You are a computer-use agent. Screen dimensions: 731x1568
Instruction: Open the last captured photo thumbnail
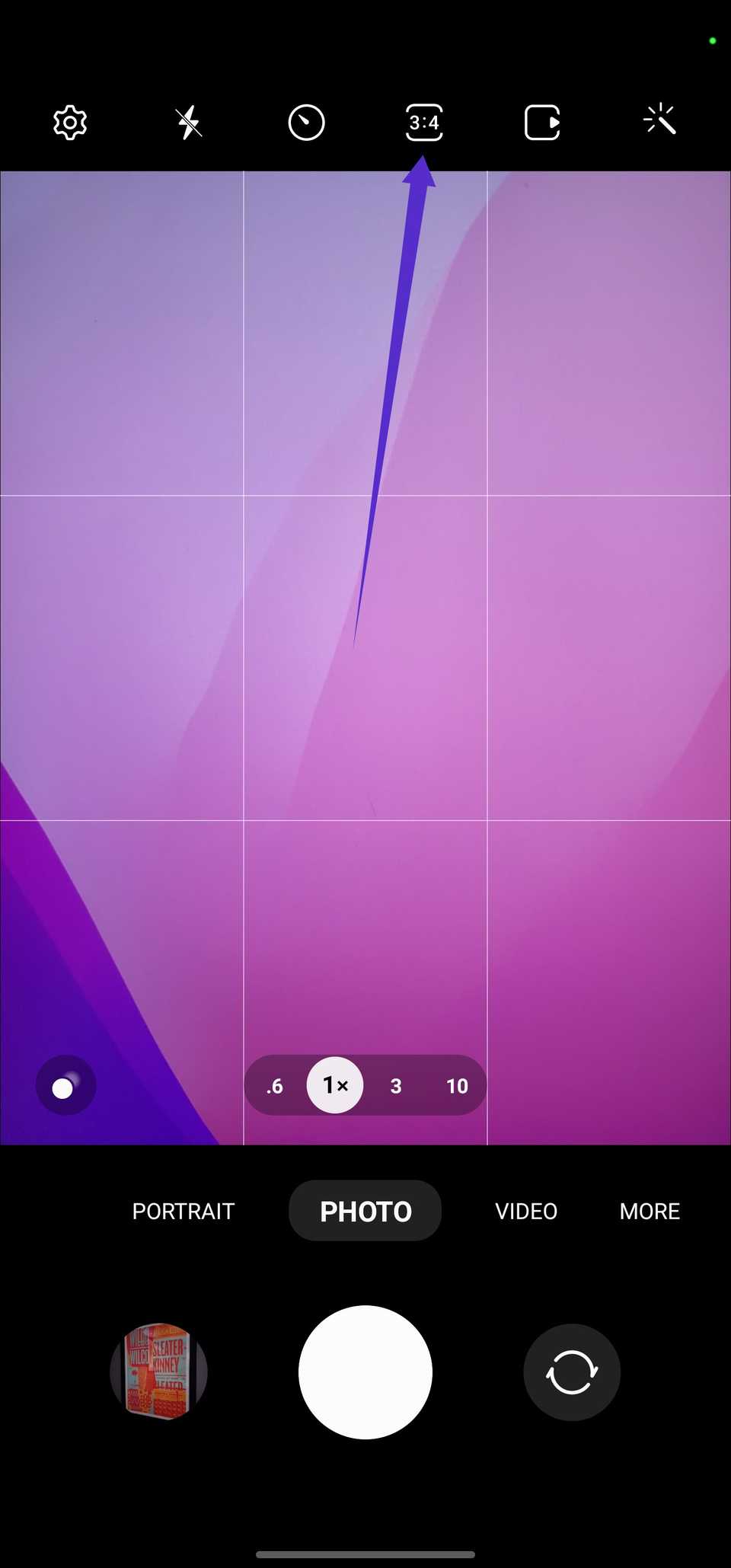tap(158, 1372)
